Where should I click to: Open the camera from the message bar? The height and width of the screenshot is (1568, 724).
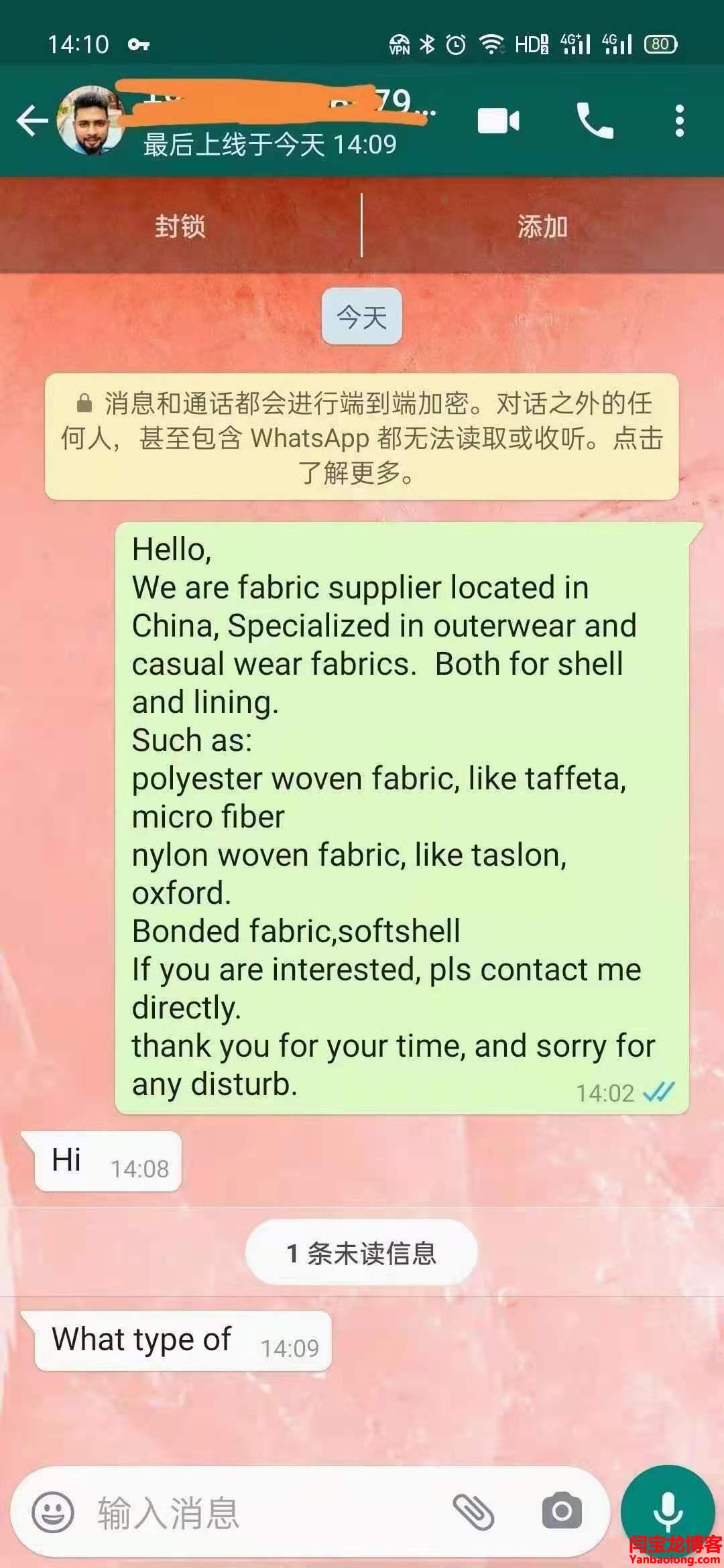(x=562, y=1512)
